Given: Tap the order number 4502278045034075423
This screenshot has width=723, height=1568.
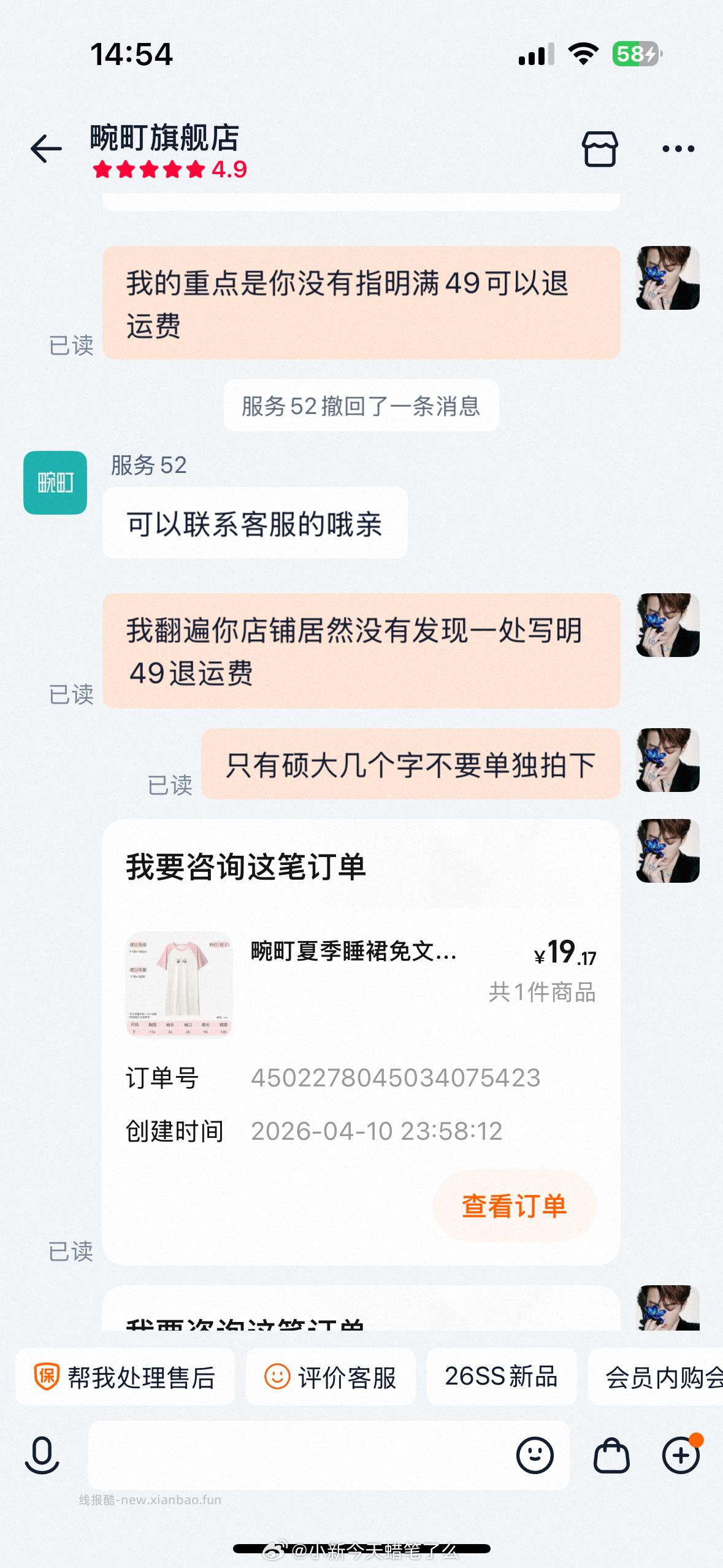Looking at the screenshot, I should (x=396, y=1078).
